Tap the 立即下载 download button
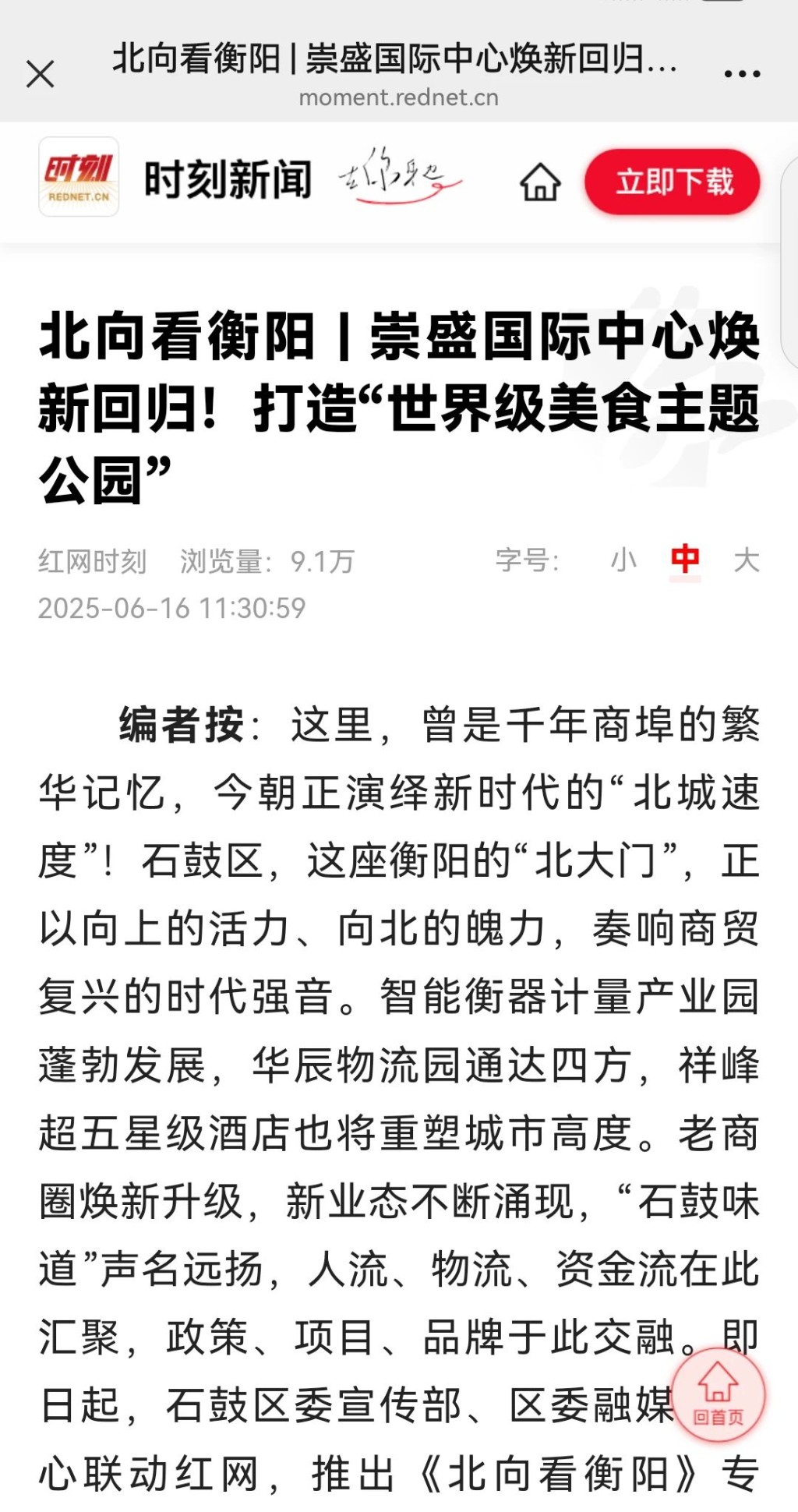This screenshot has width=798, height=1512. tap(673, 182)
